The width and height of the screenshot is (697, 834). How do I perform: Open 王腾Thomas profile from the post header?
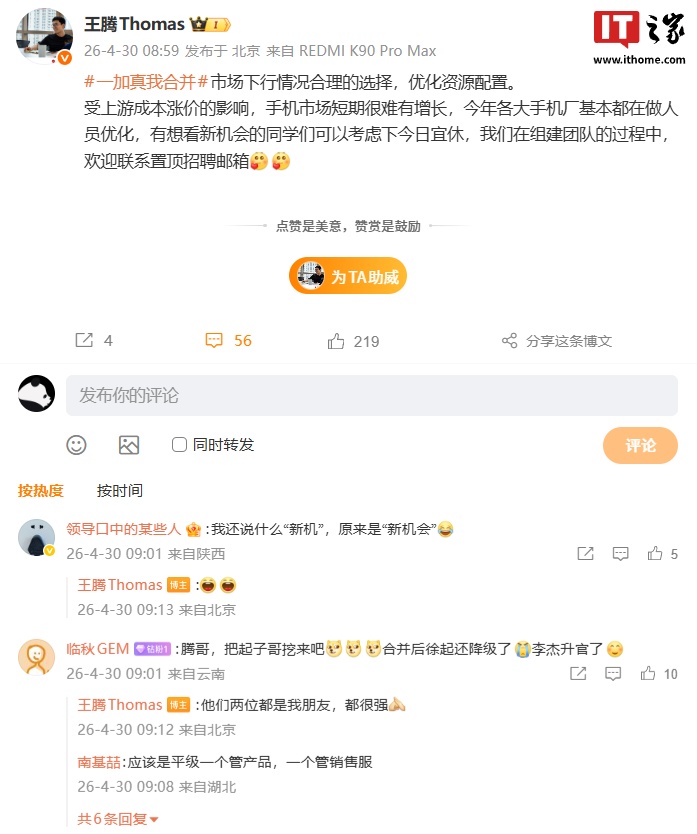point(134,24)
